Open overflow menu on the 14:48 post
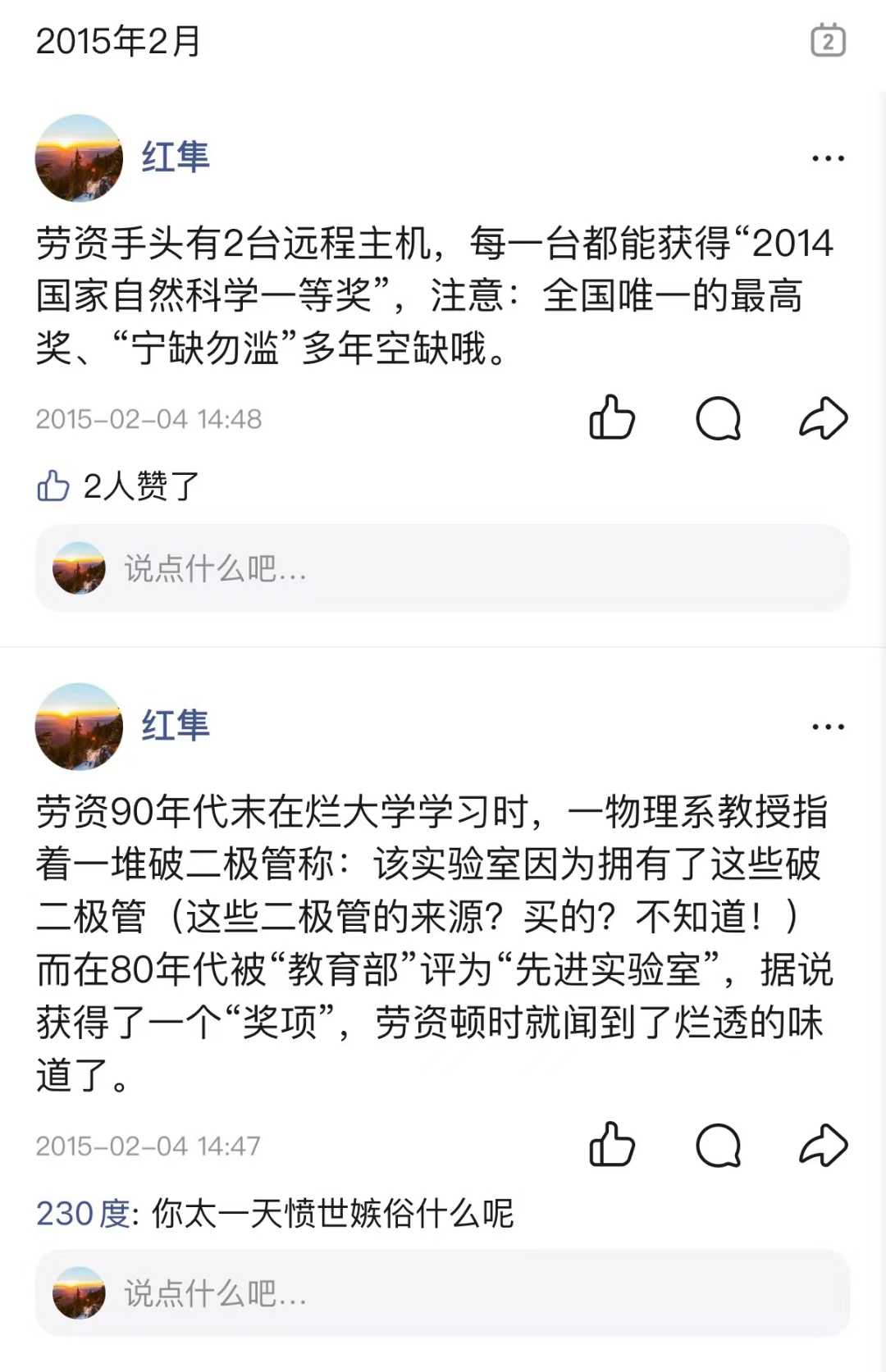Image resolution: width=886 pixels, height=1372 pixels. (x=827, y=158)
